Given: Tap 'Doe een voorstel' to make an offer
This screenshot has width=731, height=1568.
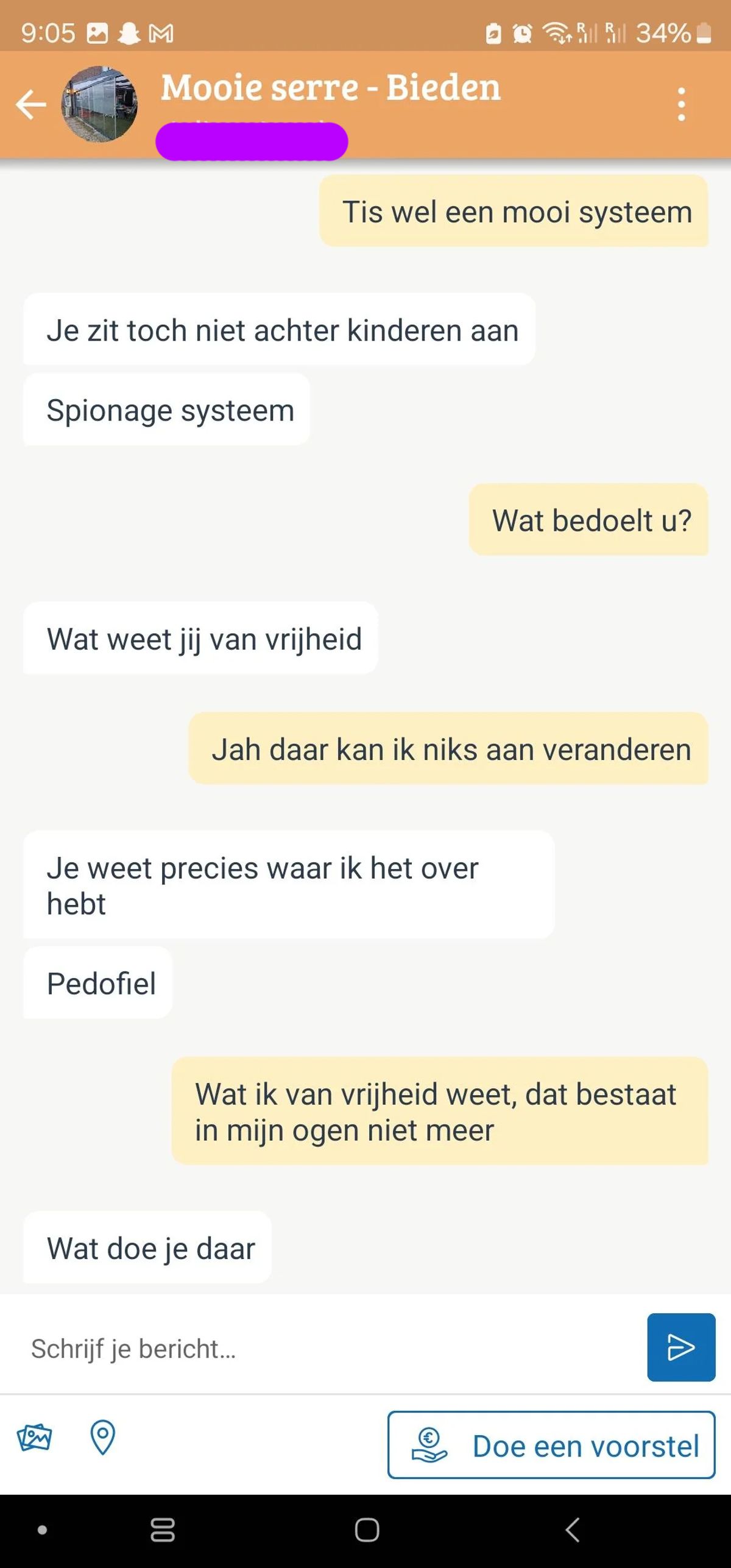Looking at the screenshot, I should pyautogui.click(x=551, y=1445).
